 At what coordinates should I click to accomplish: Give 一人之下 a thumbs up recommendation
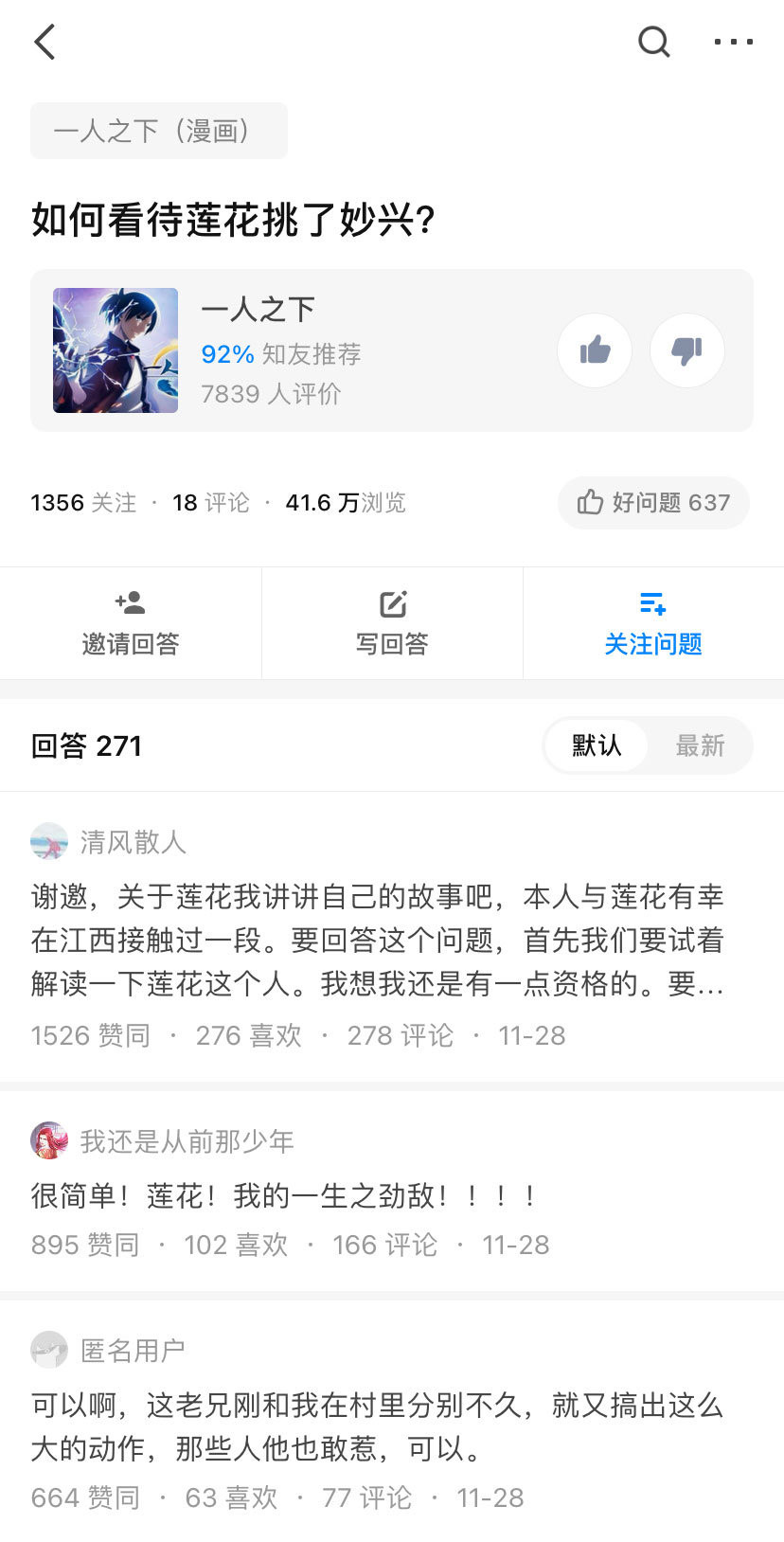[x=595, y=350]
